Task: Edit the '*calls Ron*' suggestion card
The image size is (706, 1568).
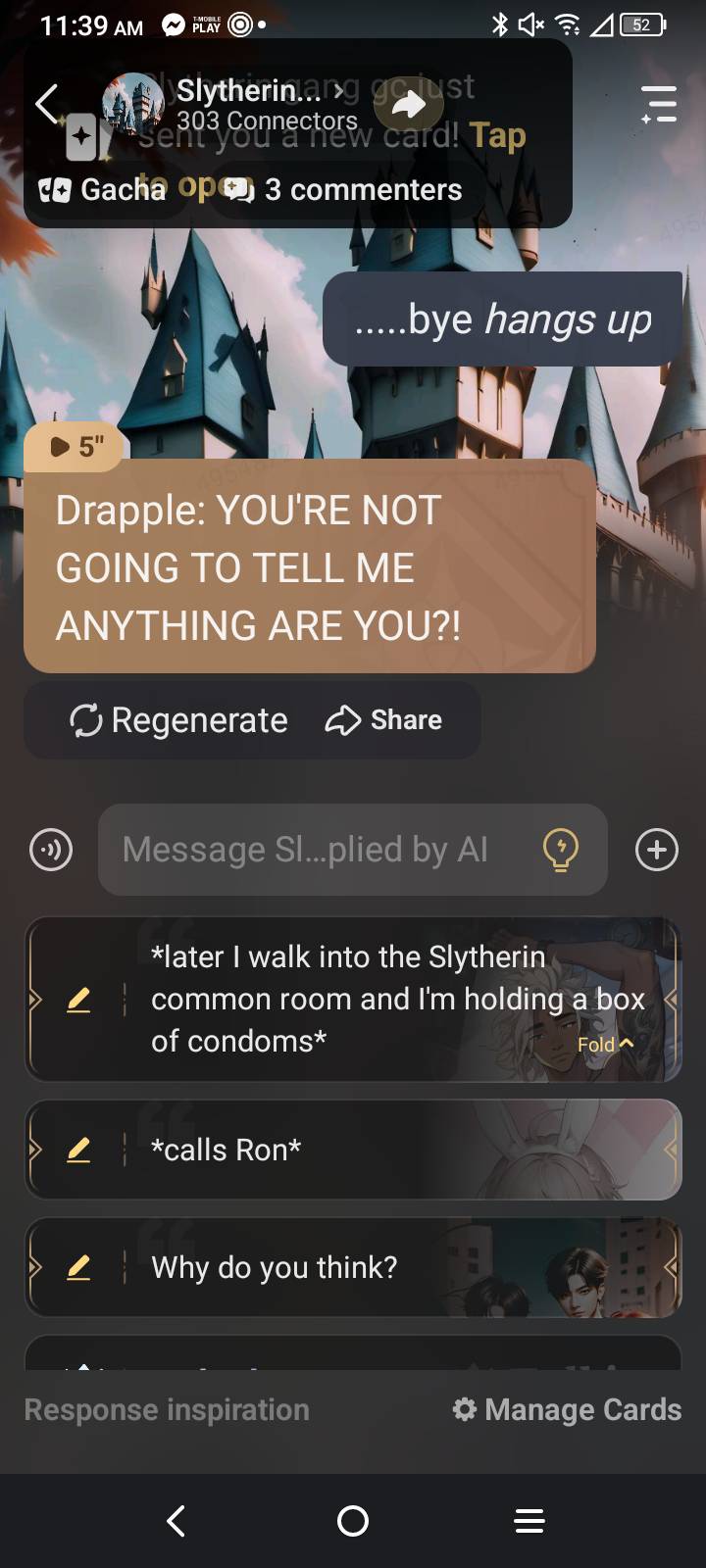Action: 78,1150
